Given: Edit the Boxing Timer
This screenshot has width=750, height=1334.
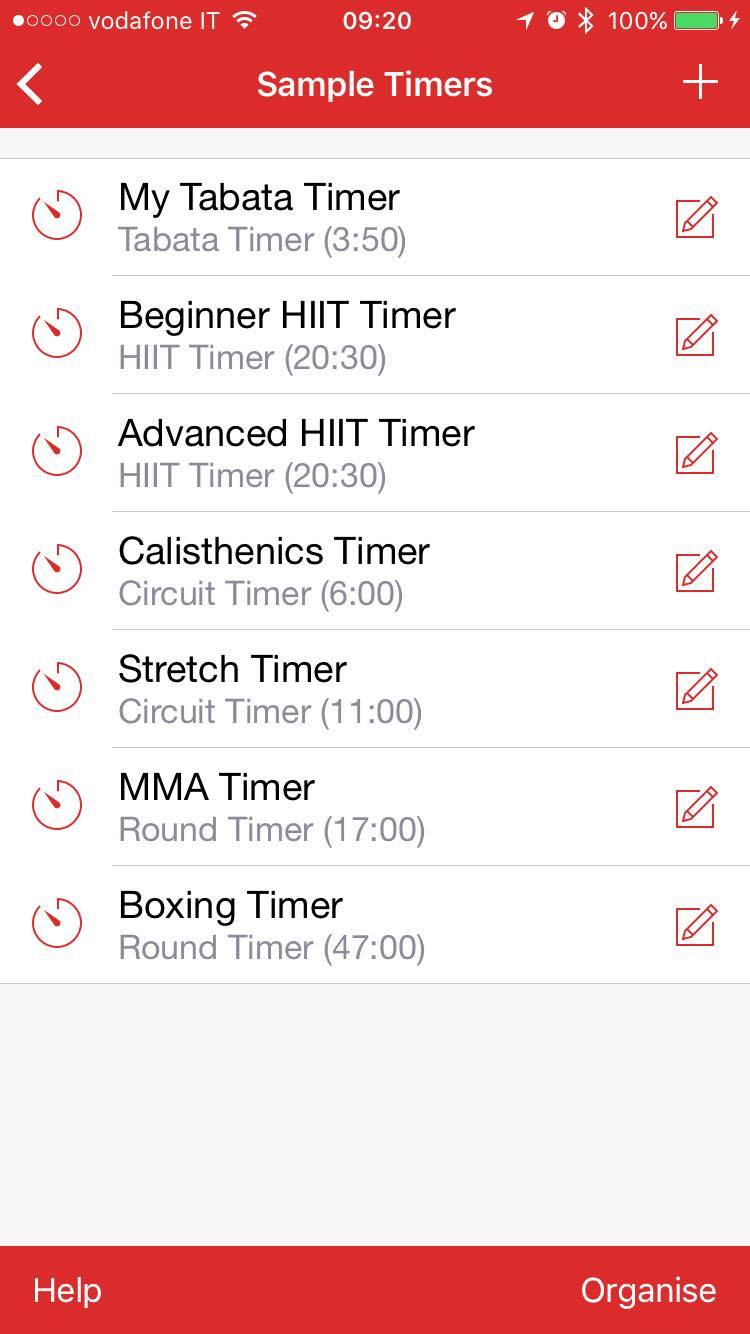Looking at the screenshot, I should [697, 925].
